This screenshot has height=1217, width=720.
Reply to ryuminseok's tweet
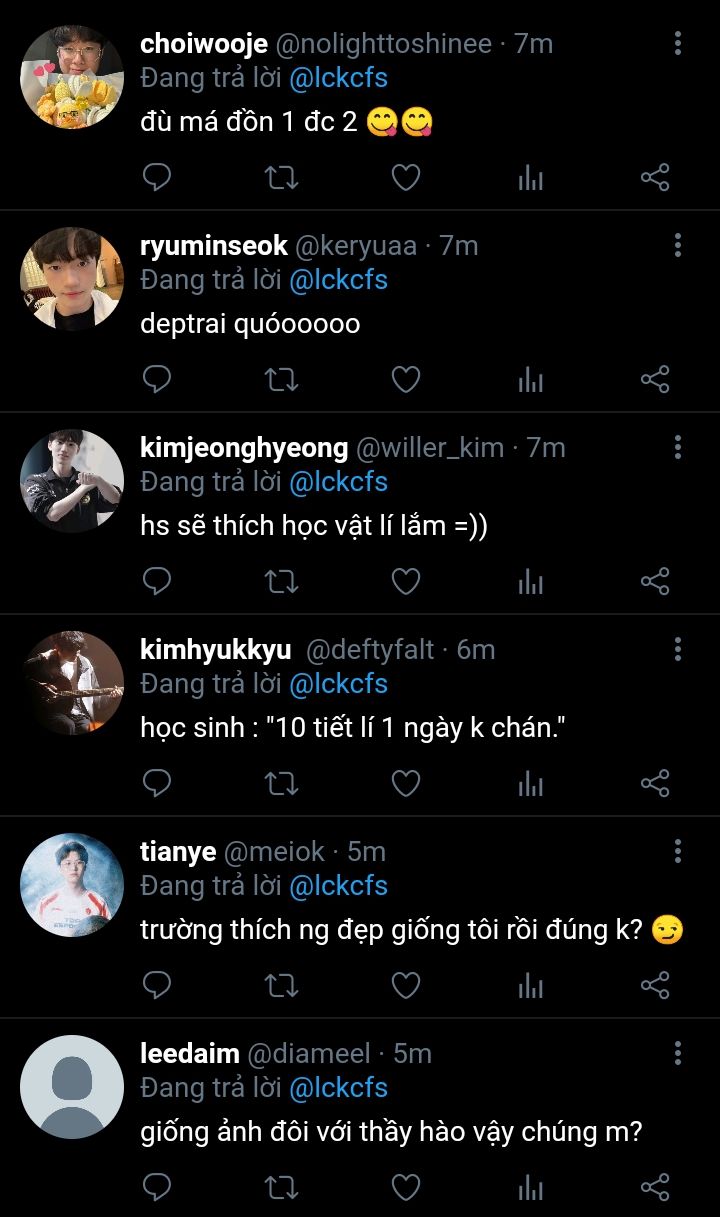[x=157, y=380]
